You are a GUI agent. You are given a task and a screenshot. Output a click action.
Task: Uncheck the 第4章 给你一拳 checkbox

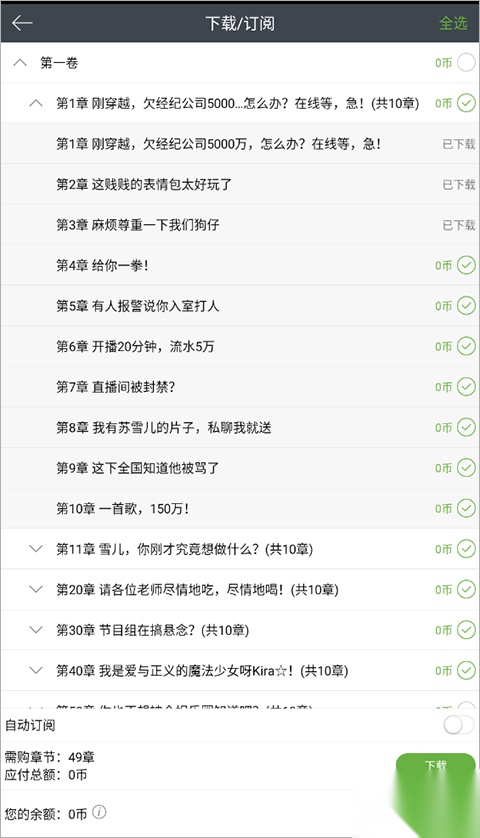coord(466,265)
